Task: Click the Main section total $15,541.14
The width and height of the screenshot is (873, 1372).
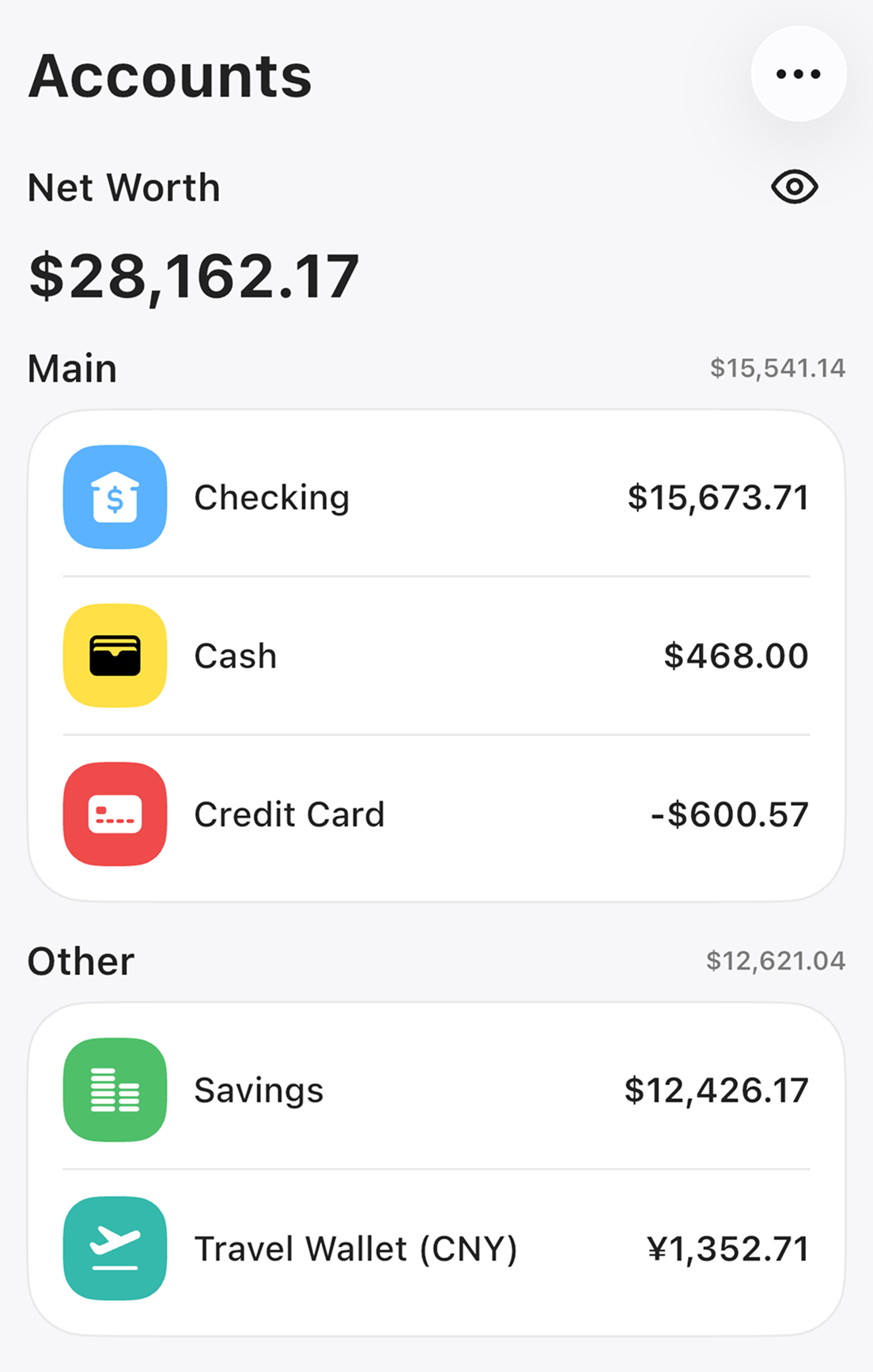Action: click(777, 366)
